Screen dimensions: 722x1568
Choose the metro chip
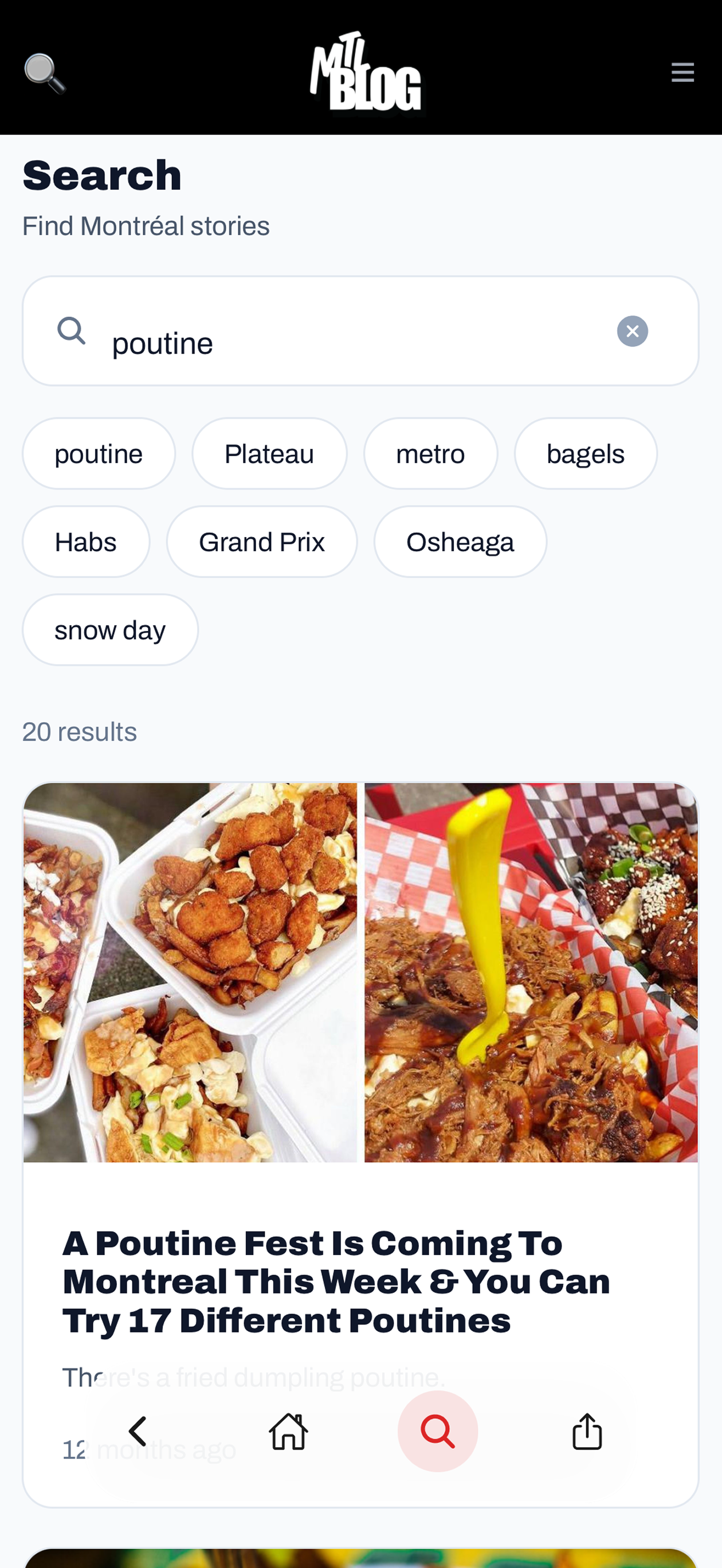pos(430,453)
